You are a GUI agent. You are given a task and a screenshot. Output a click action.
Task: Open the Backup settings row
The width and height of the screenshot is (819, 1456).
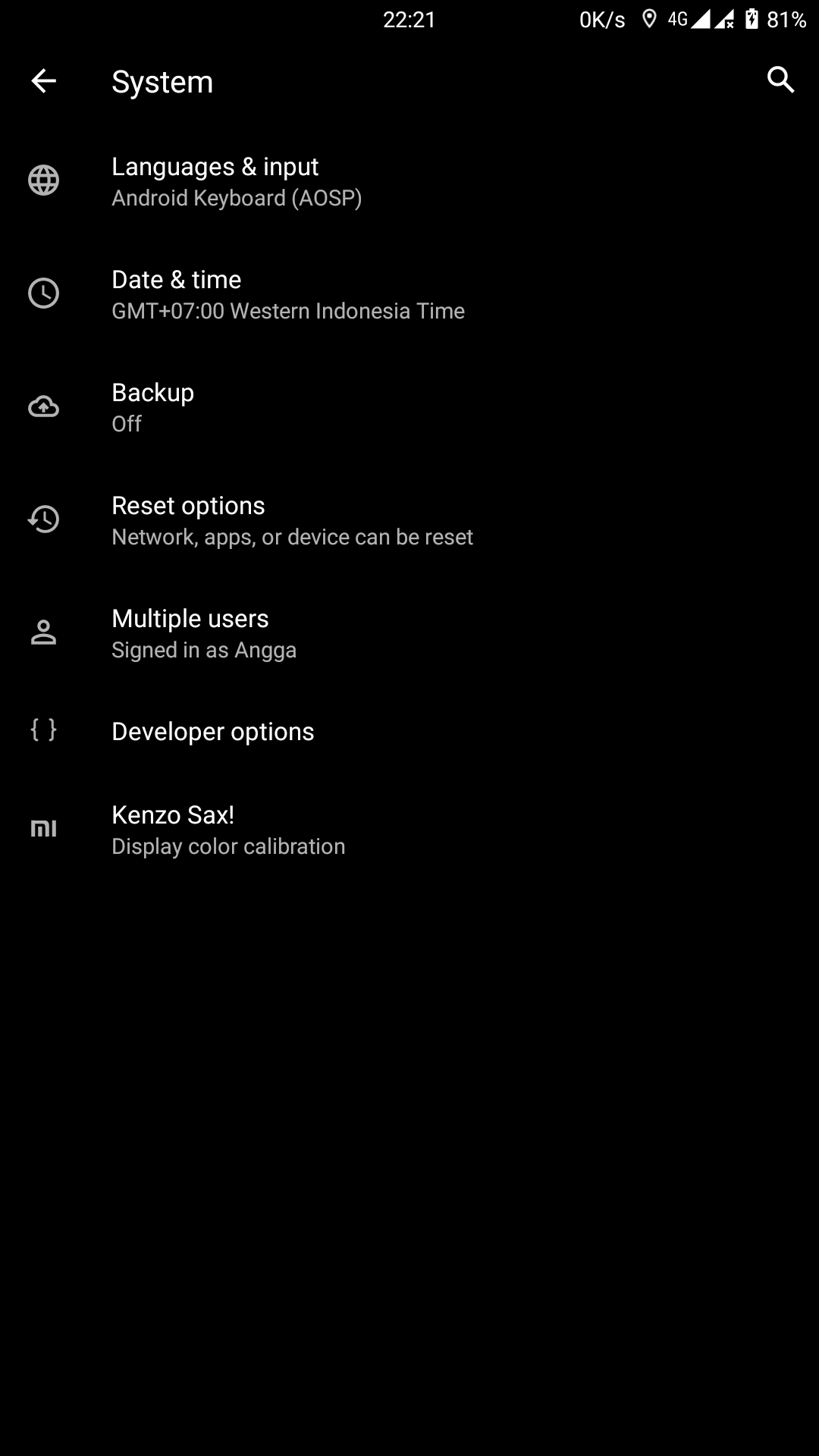(409, 407)
